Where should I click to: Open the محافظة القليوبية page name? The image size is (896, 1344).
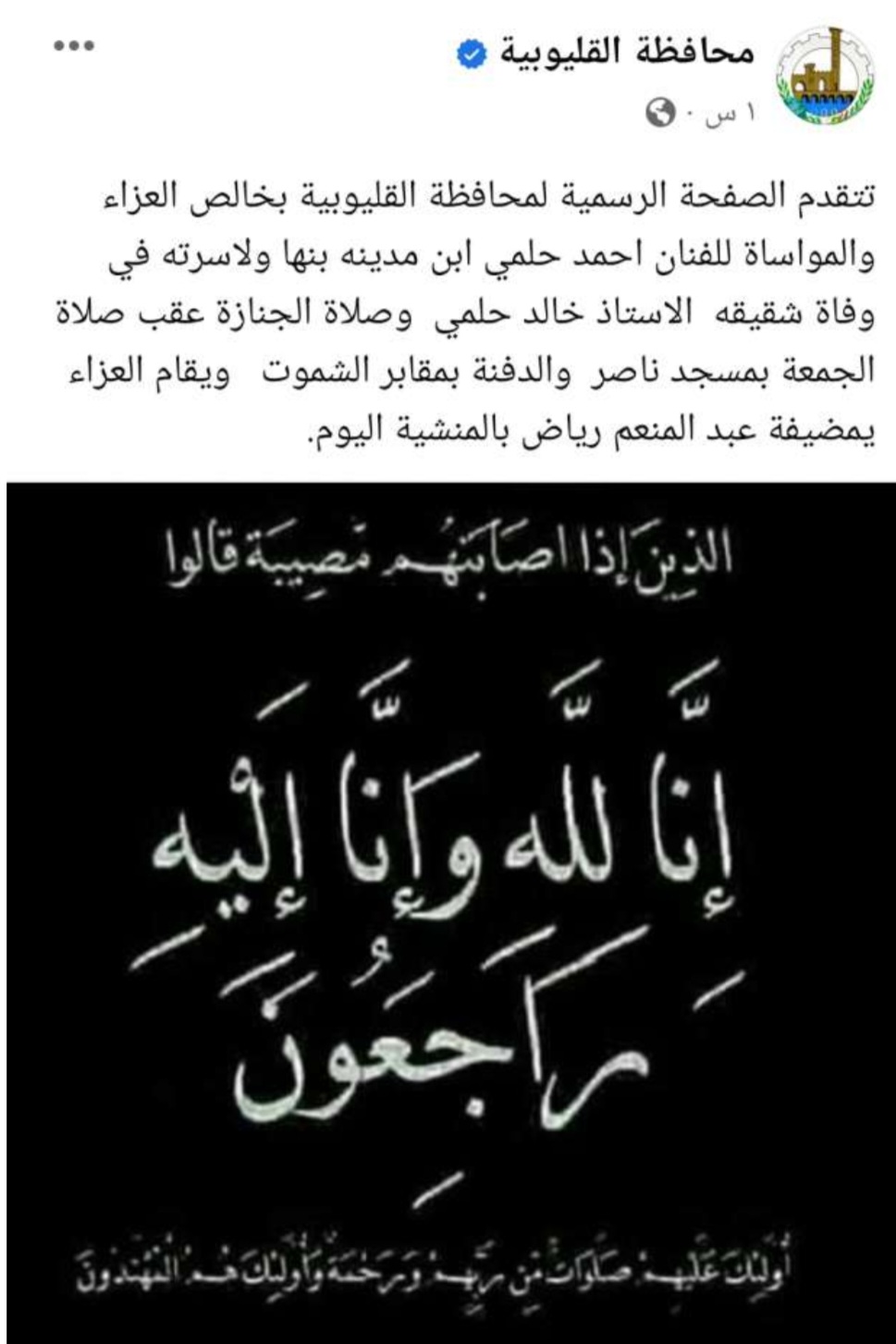click(x=627, y=51)
